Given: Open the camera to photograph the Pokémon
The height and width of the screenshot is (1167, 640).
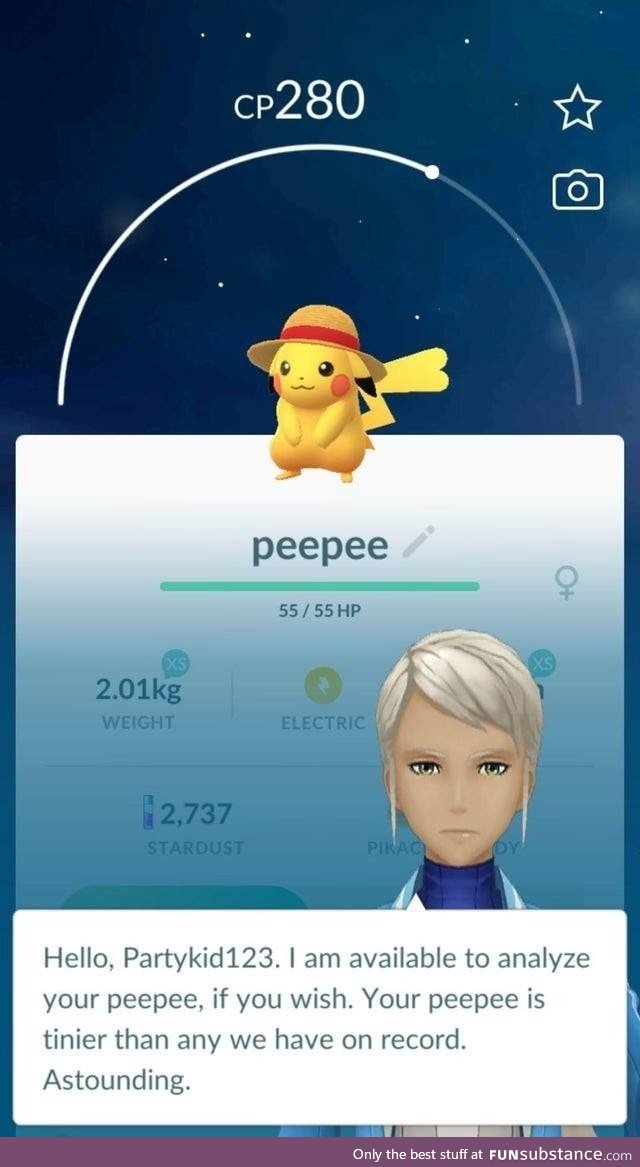Looking at the screenshot, I should 578,190.
